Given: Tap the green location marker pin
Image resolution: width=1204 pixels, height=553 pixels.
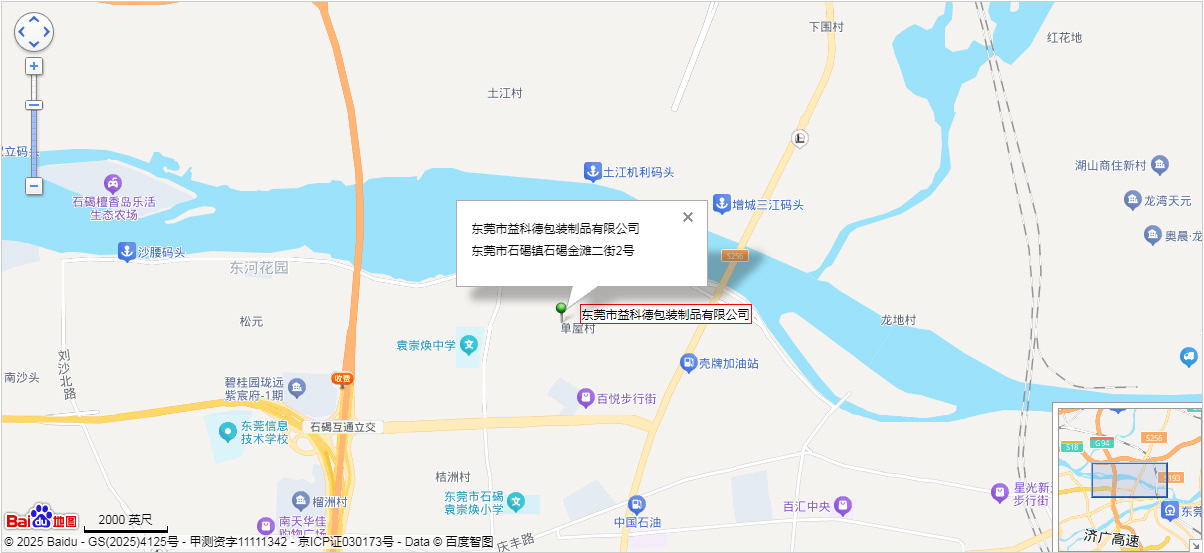Looking at the screenshot, I should click(561, 309).
